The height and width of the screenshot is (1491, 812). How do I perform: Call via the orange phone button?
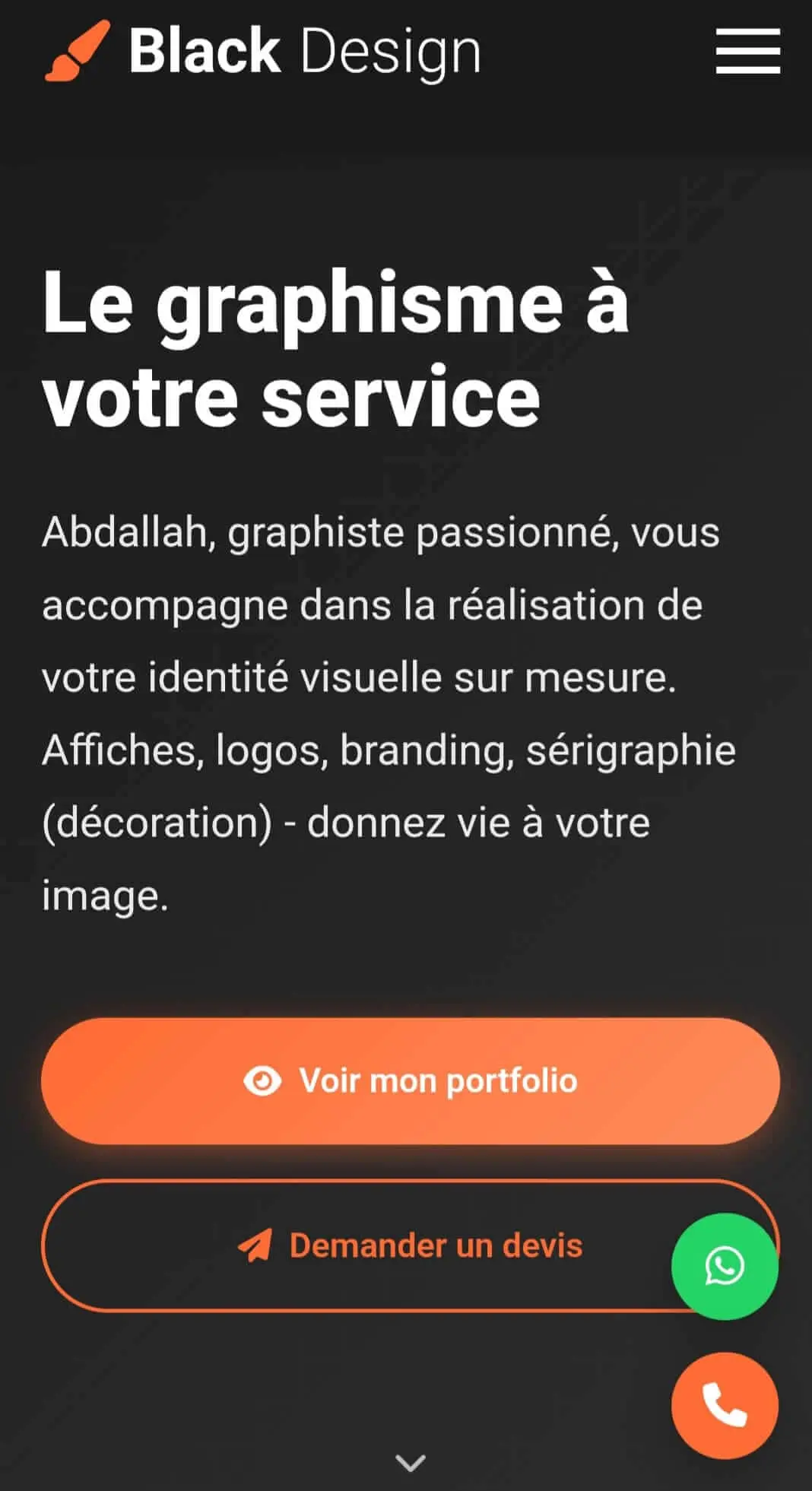tap(725, 1405)
